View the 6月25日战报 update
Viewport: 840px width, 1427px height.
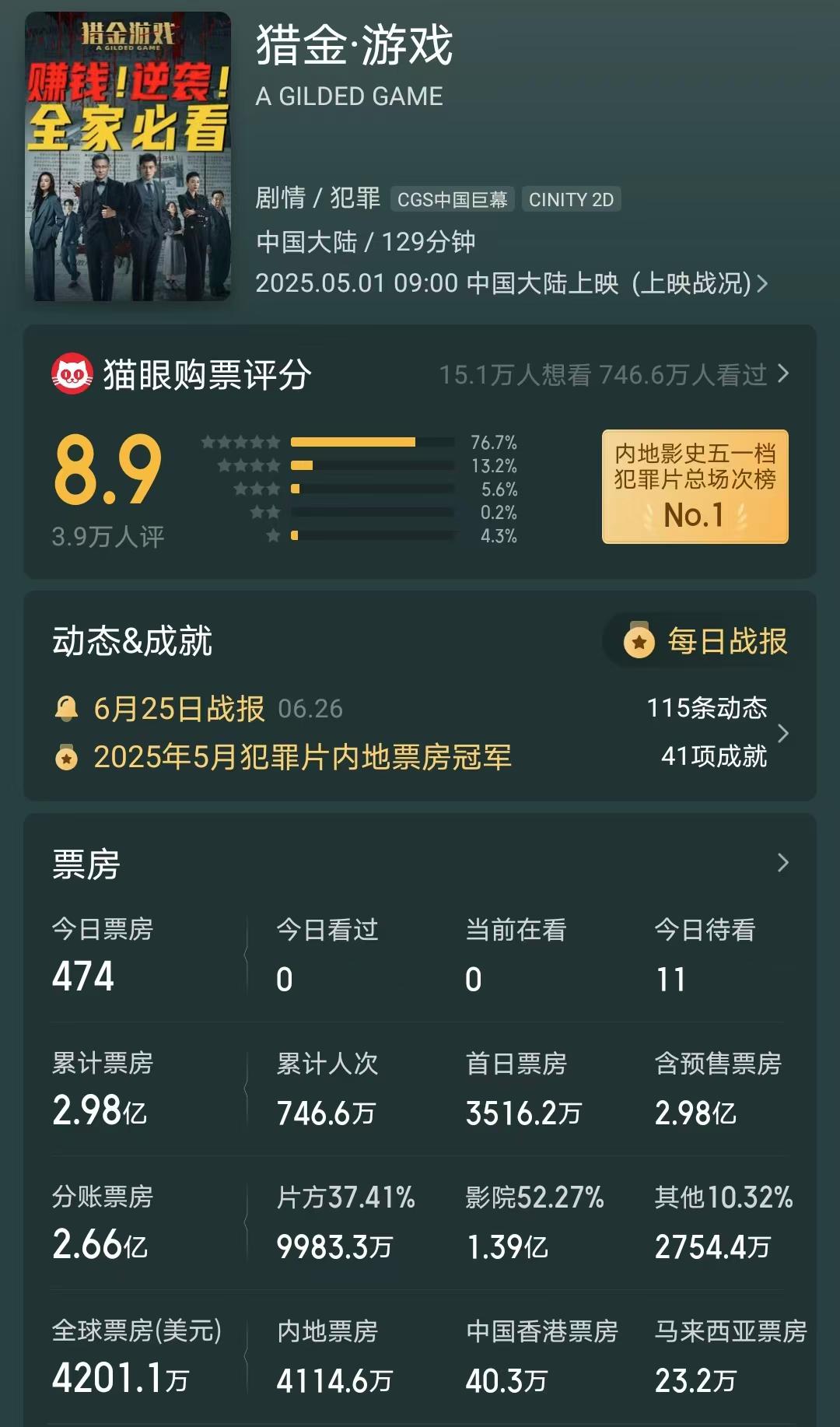(x=179, y=709)
